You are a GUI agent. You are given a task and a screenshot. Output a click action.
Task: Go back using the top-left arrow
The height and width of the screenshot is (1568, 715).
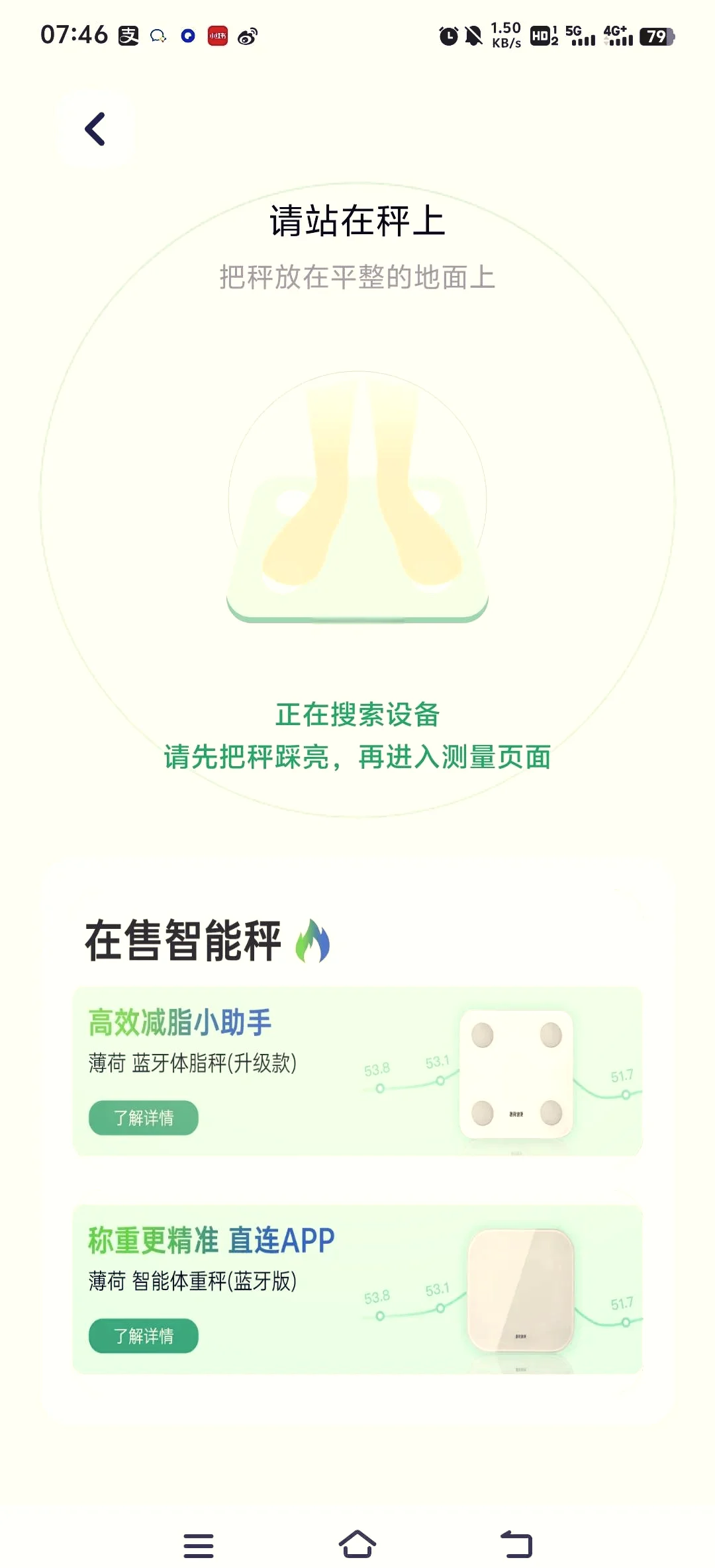click(95, 129)
